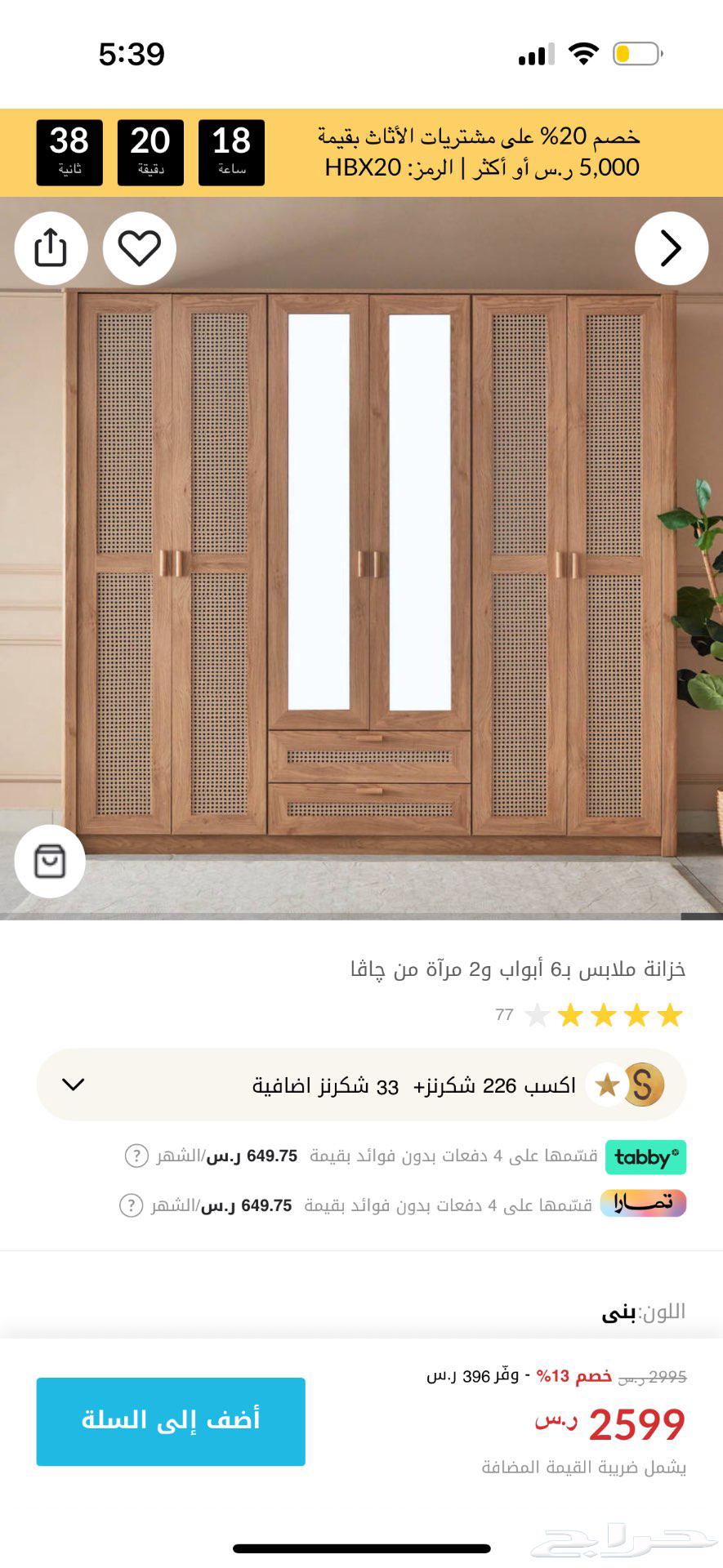
Task: Tap the share icon on product image
Action: click(51, 249)
